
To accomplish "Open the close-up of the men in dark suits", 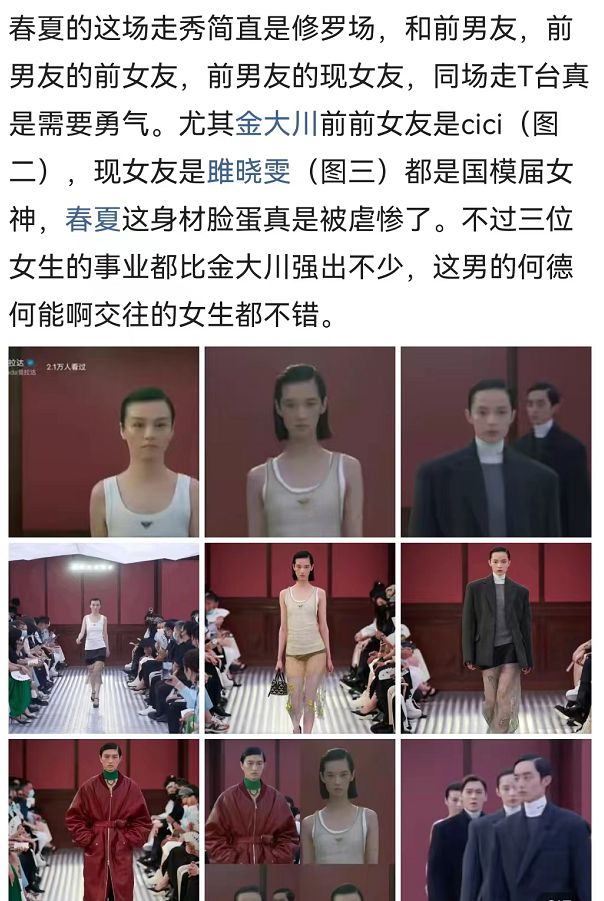I will [x=496, y=820].
